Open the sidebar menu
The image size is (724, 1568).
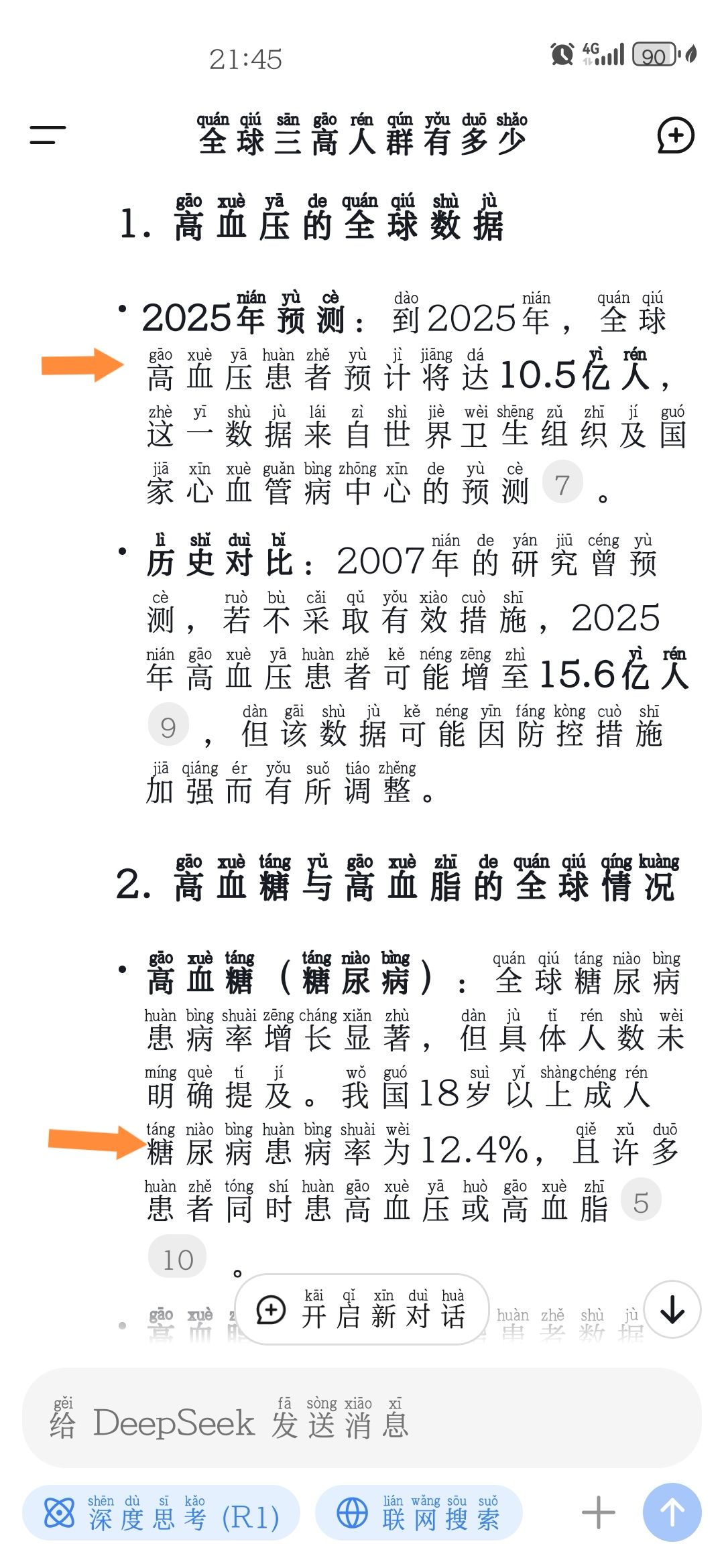coord(48,135)
